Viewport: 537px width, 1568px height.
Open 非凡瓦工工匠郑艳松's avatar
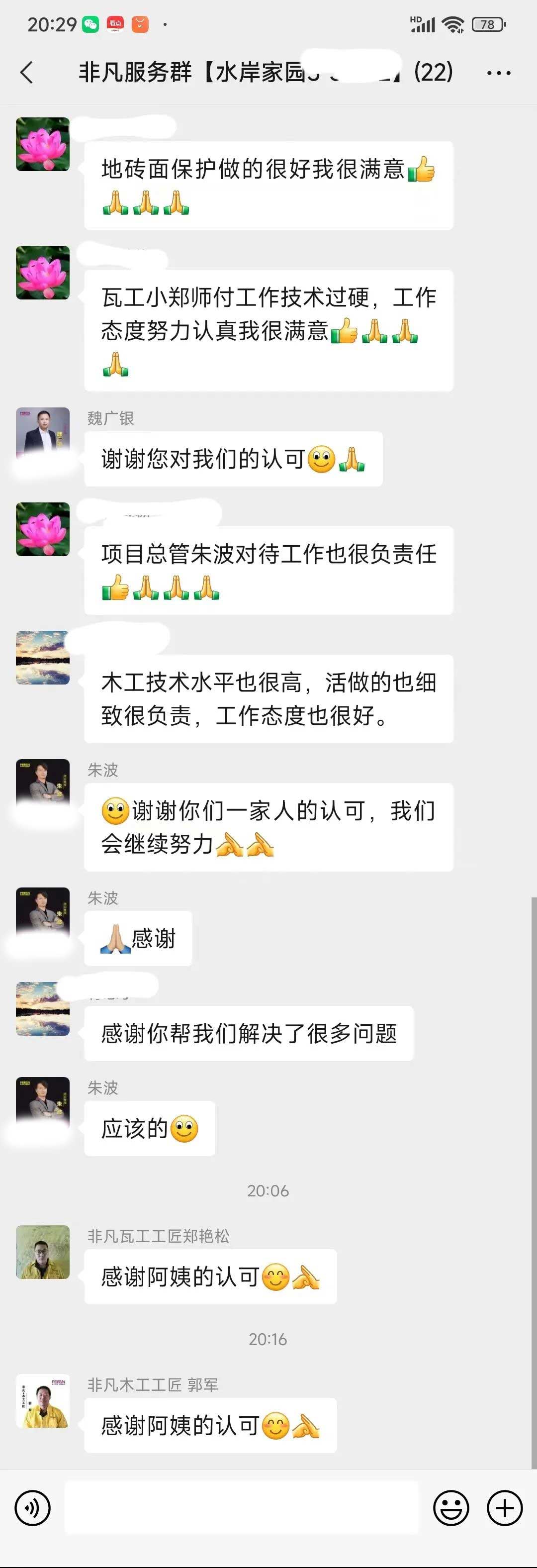pos(43,1252)
